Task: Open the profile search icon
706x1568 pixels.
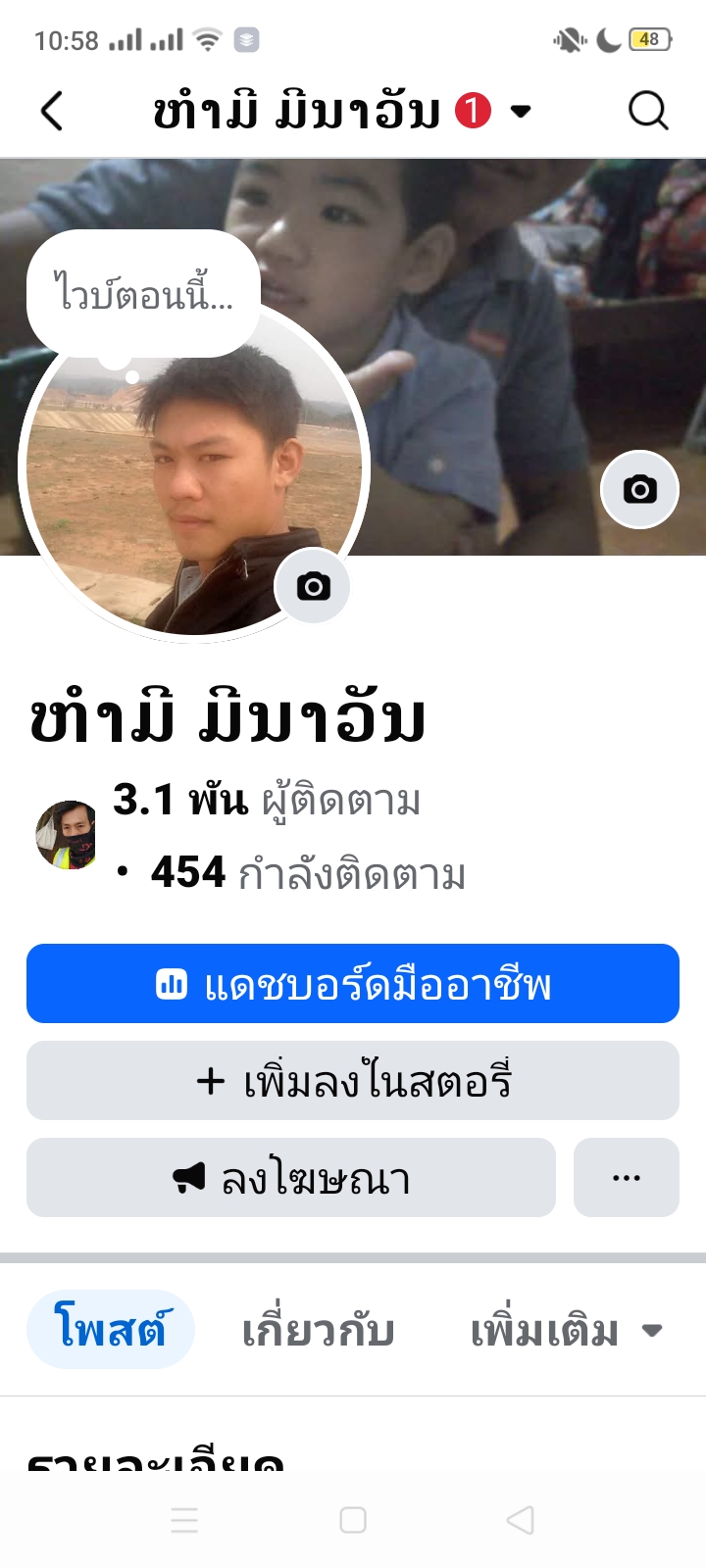Action: coord(648,111)
